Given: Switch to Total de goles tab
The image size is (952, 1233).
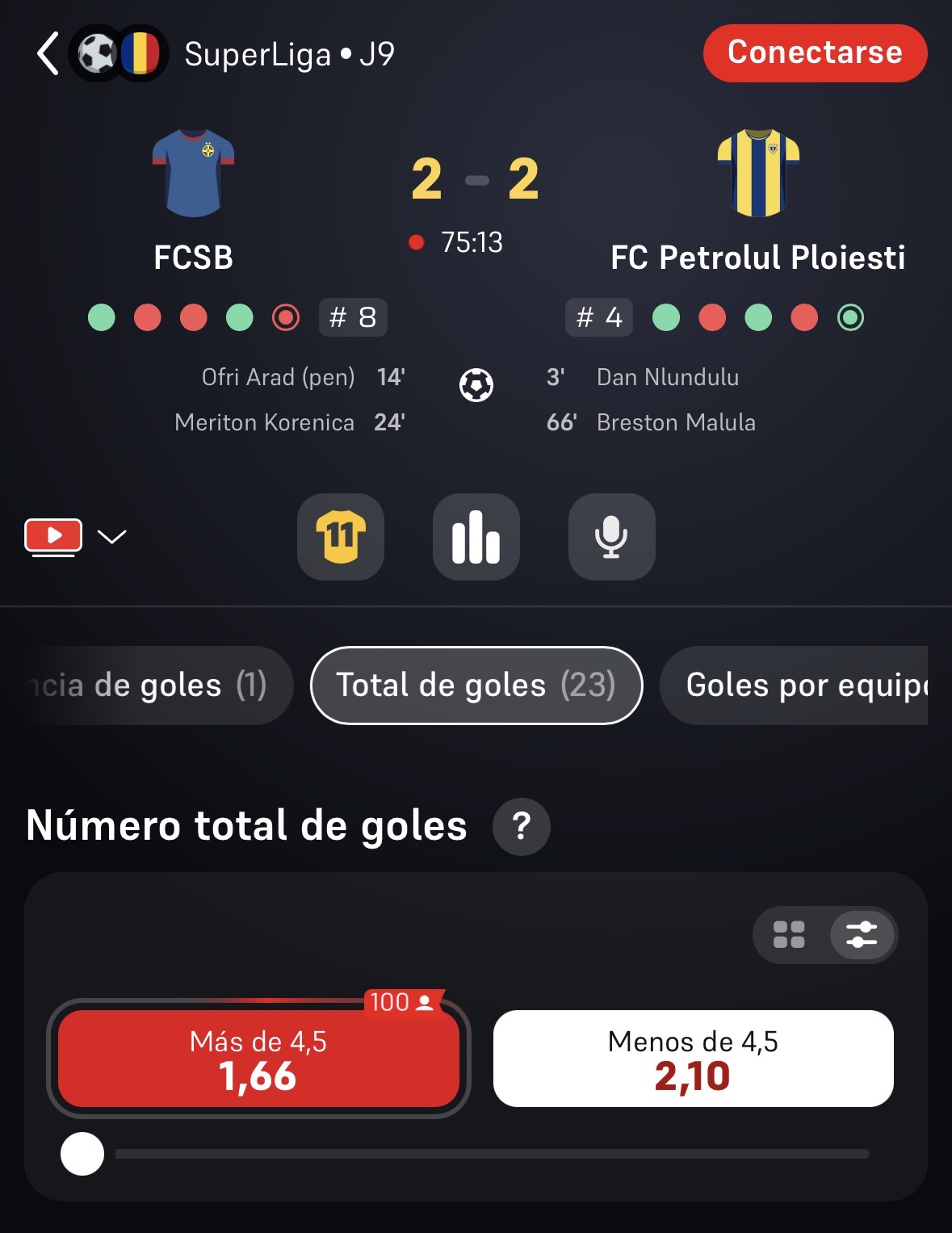Looking at the screenshot, I should point(476,686).
